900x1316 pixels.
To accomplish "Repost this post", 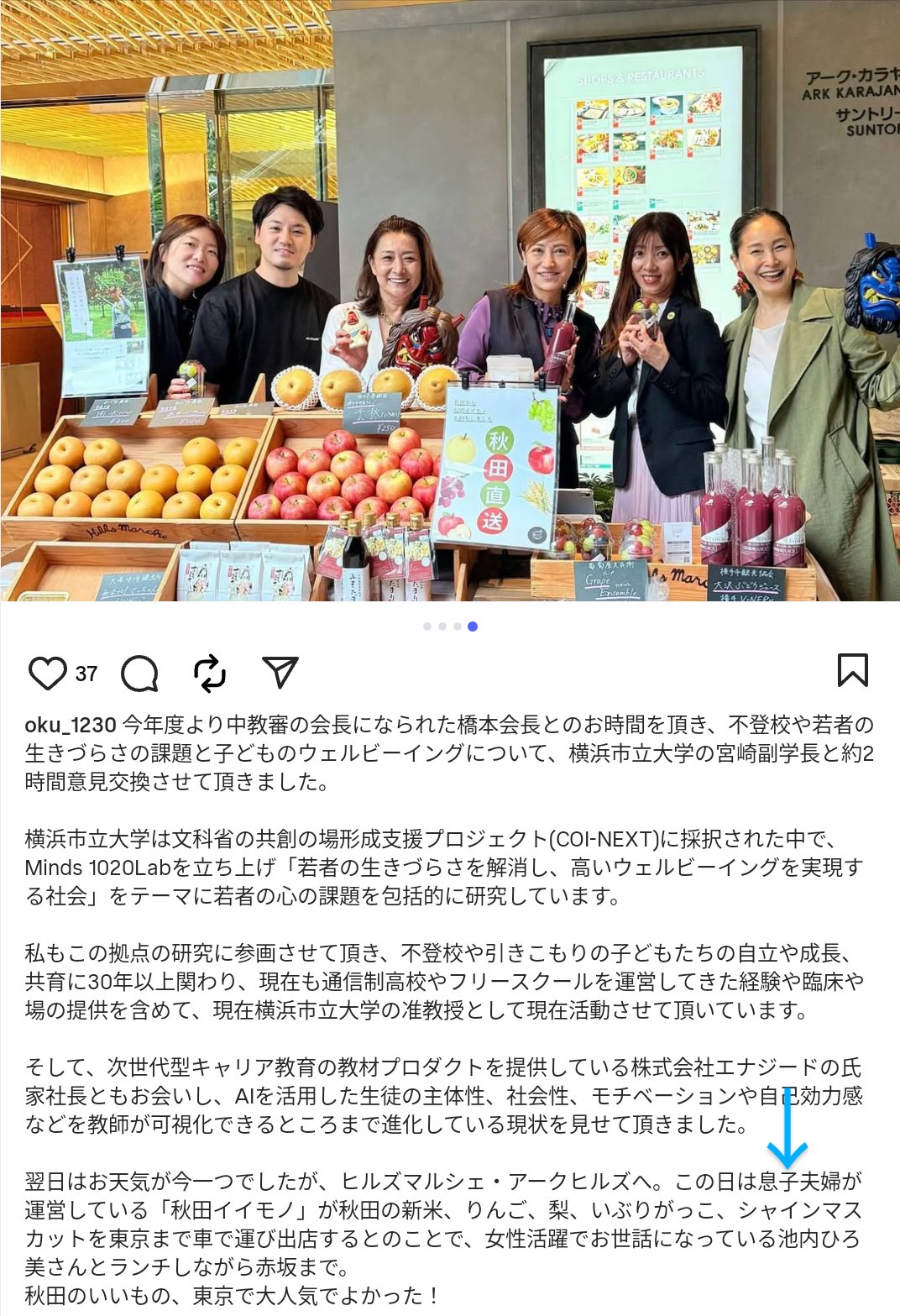I will [x=209, y=673].
